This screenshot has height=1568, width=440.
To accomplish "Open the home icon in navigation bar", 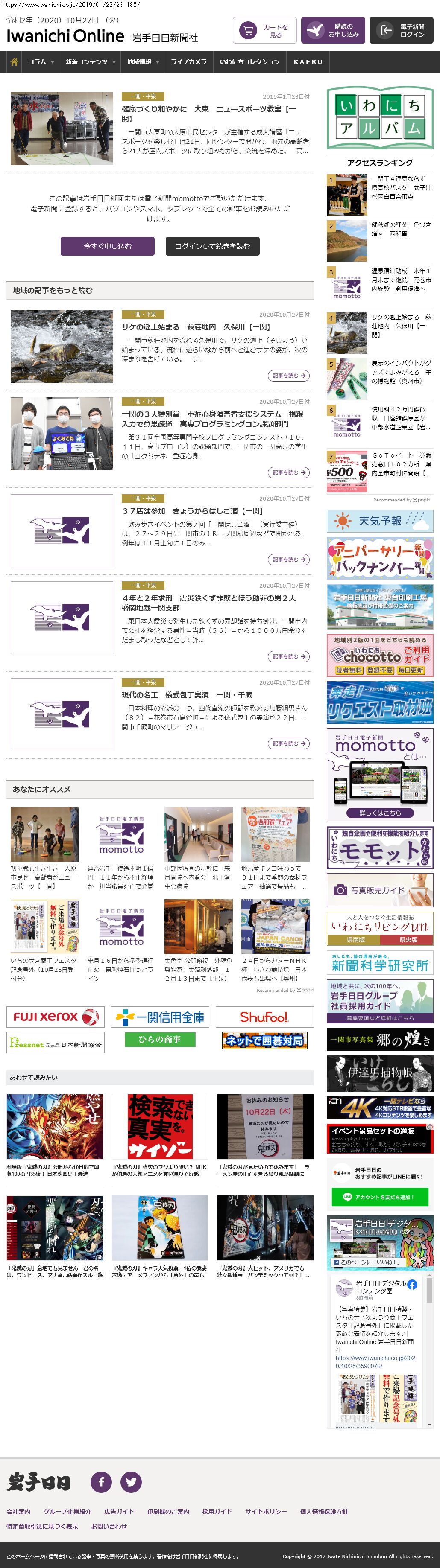I will coord(14,62).
